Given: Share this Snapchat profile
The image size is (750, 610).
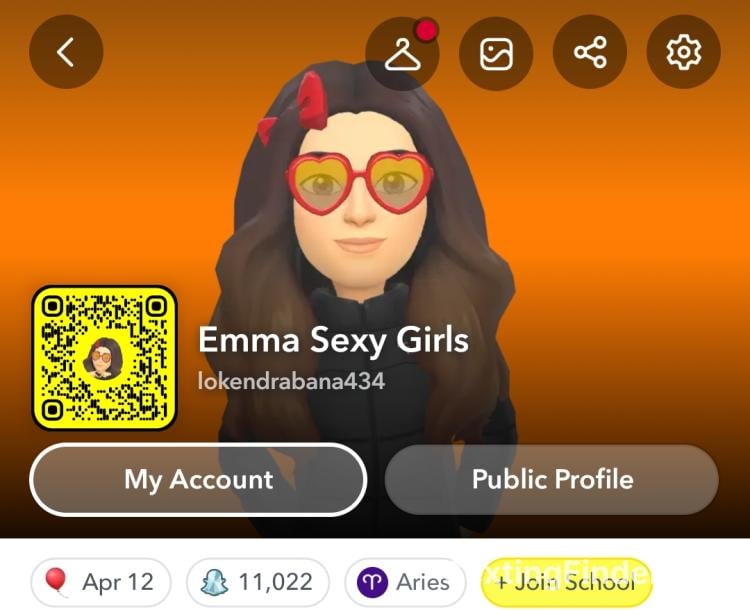Looking at the screenshot, I should pos(590,52).
